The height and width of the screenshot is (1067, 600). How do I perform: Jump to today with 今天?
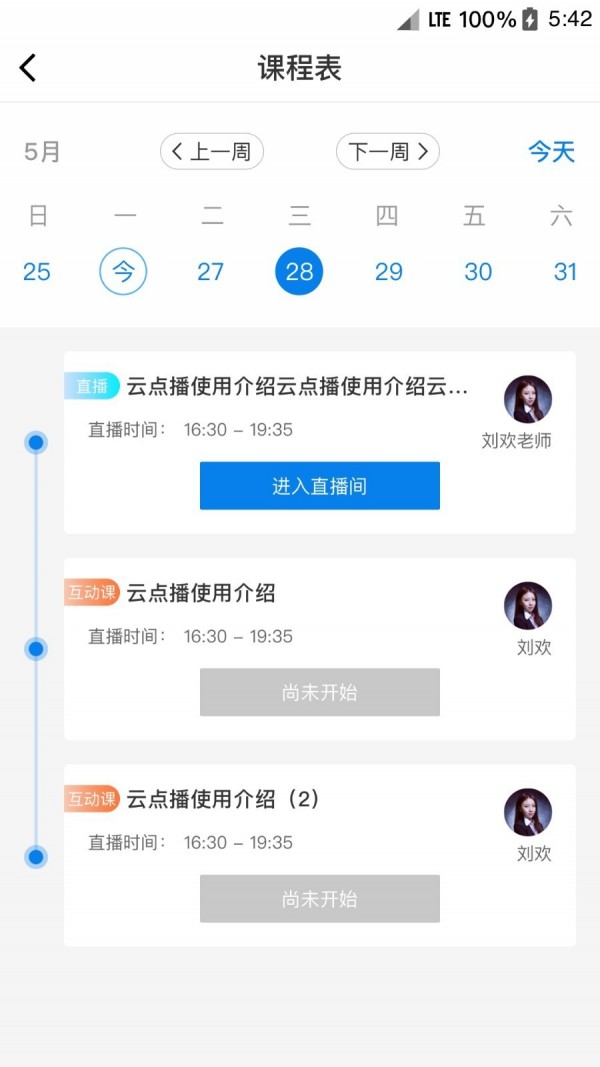tap(551, 152)
